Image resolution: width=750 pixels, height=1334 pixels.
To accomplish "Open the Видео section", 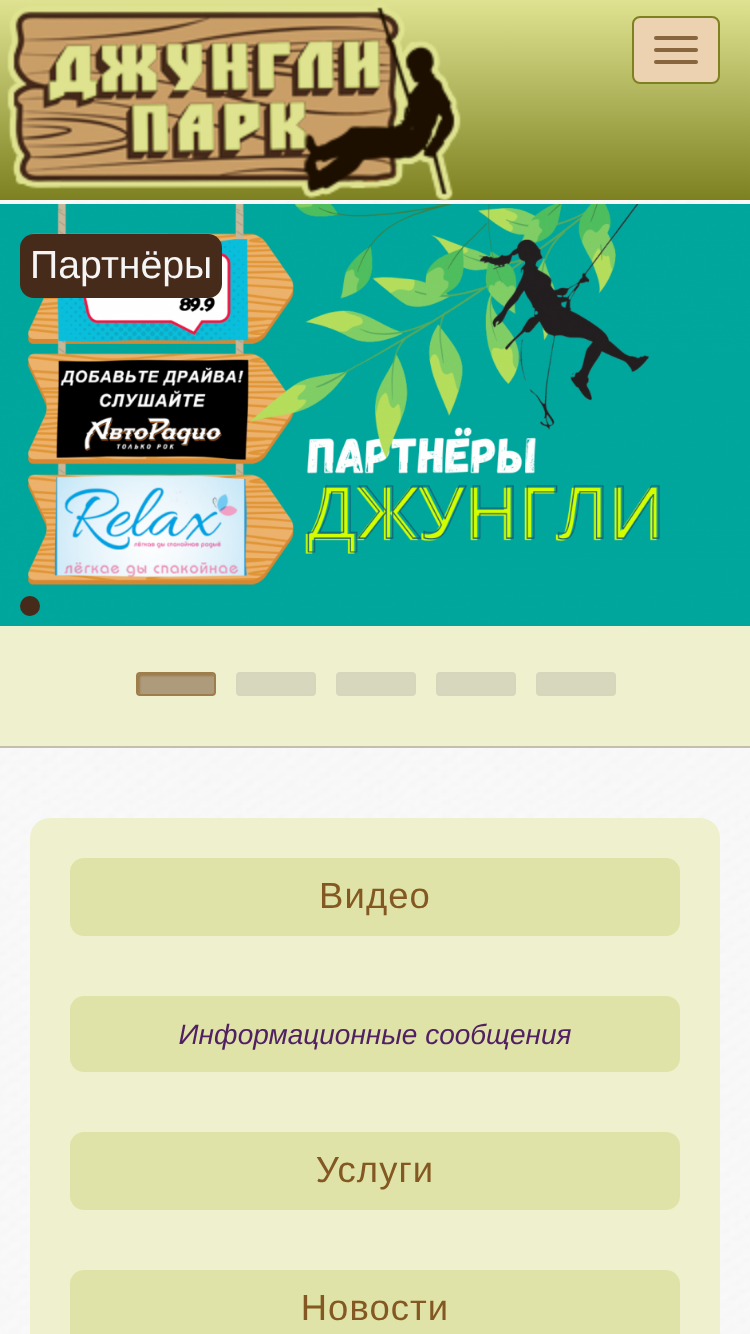I will click(x=375, y=897).
